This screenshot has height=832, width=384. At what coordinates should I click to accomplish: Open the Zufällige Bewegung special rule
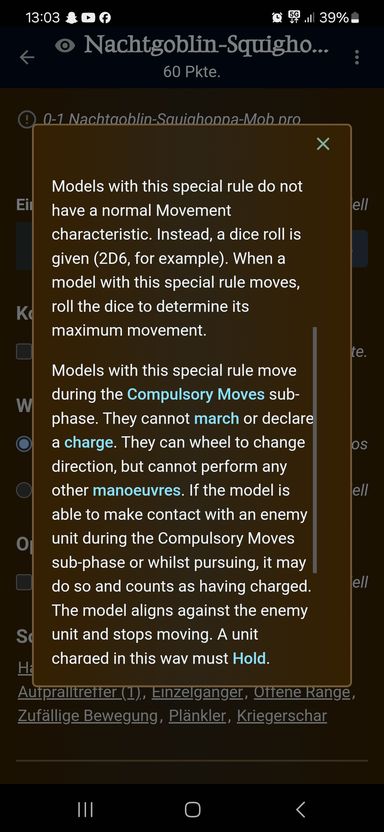point(88,716)
